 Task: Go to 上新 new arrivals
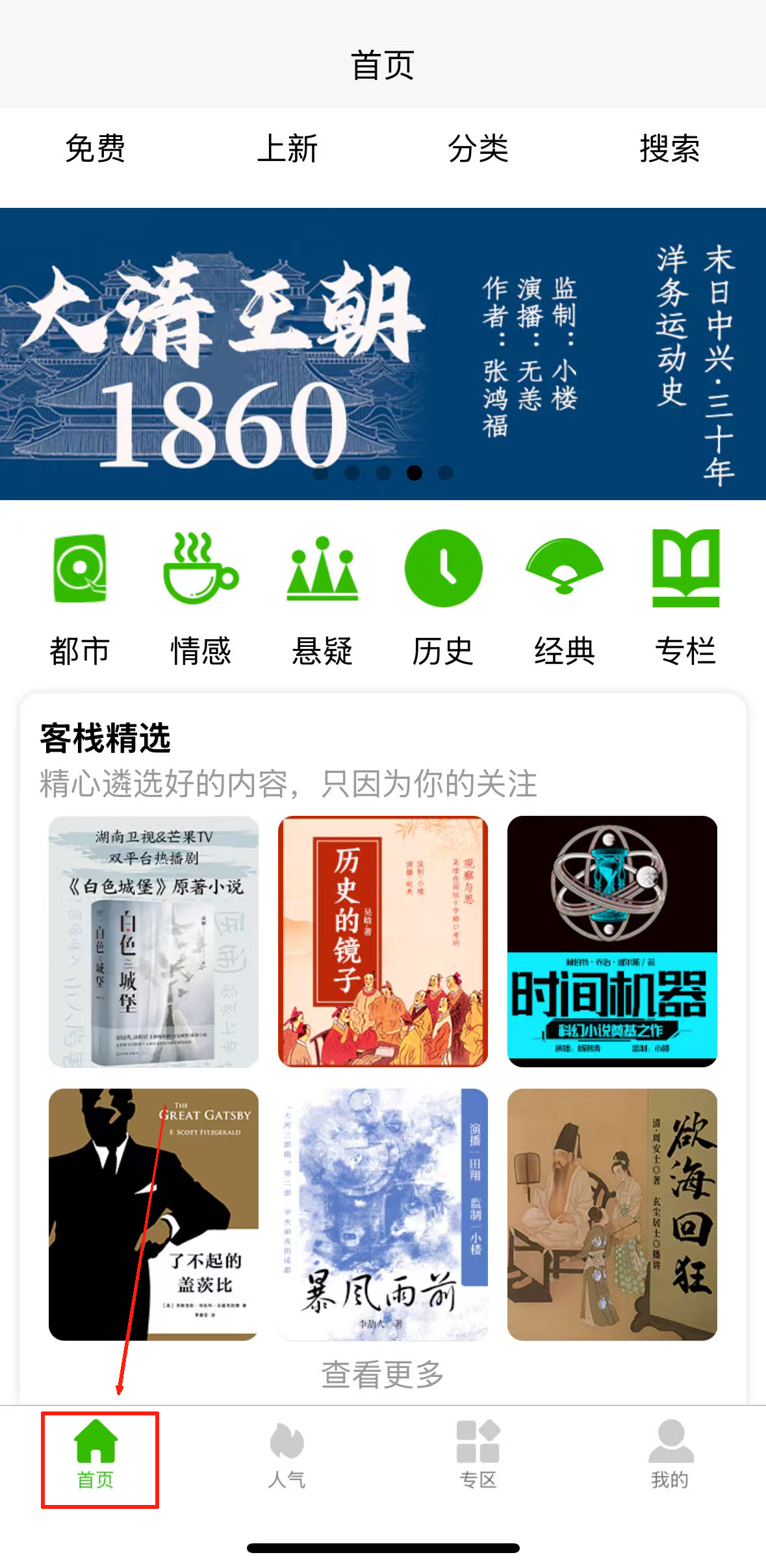(287, 149)
